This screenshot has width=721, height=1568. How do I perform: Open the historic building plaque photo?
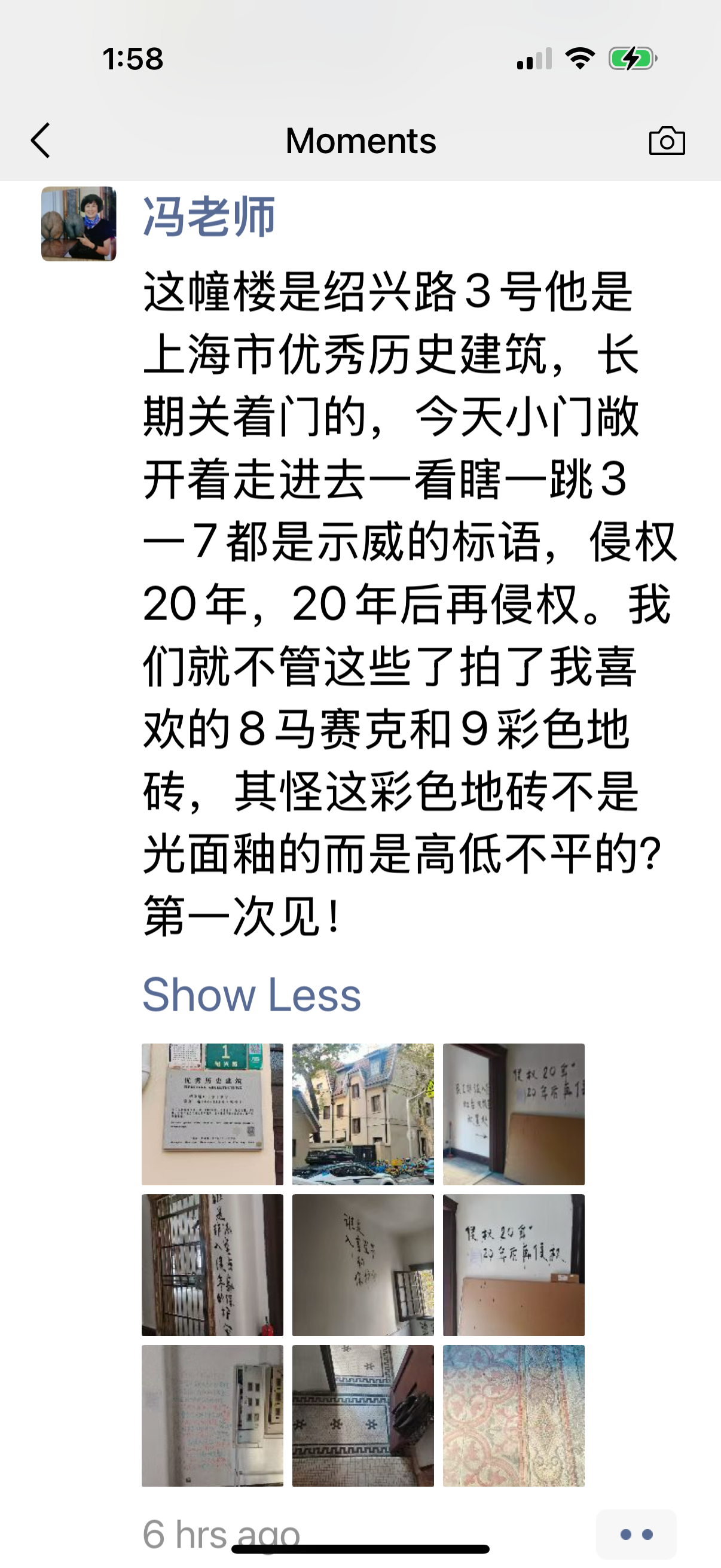[x=212, y=1114]
